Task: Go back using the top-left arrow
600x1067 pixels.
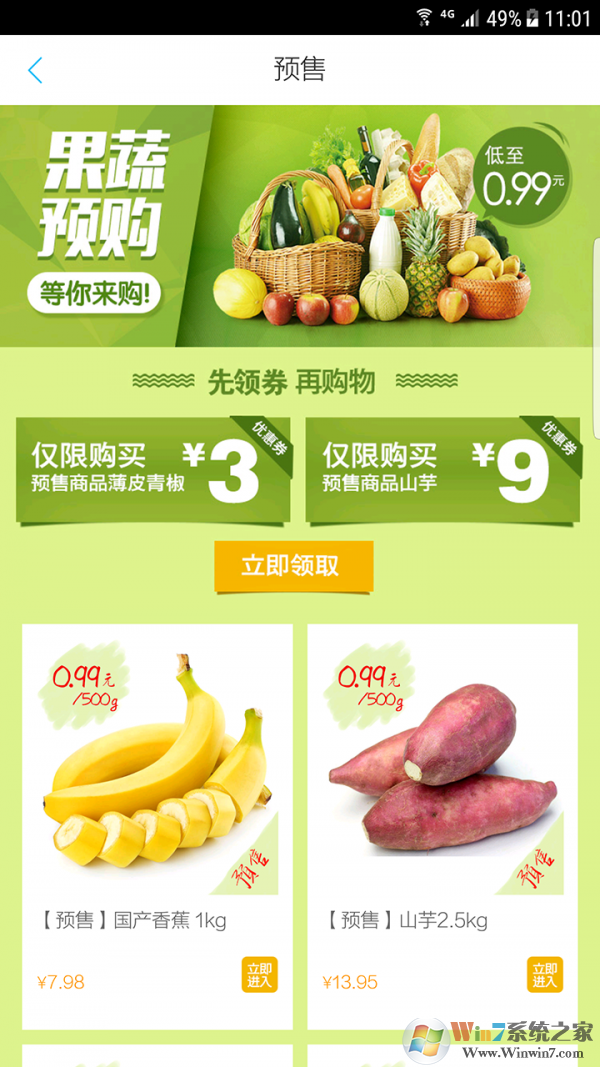Action: tap(36, 70)
